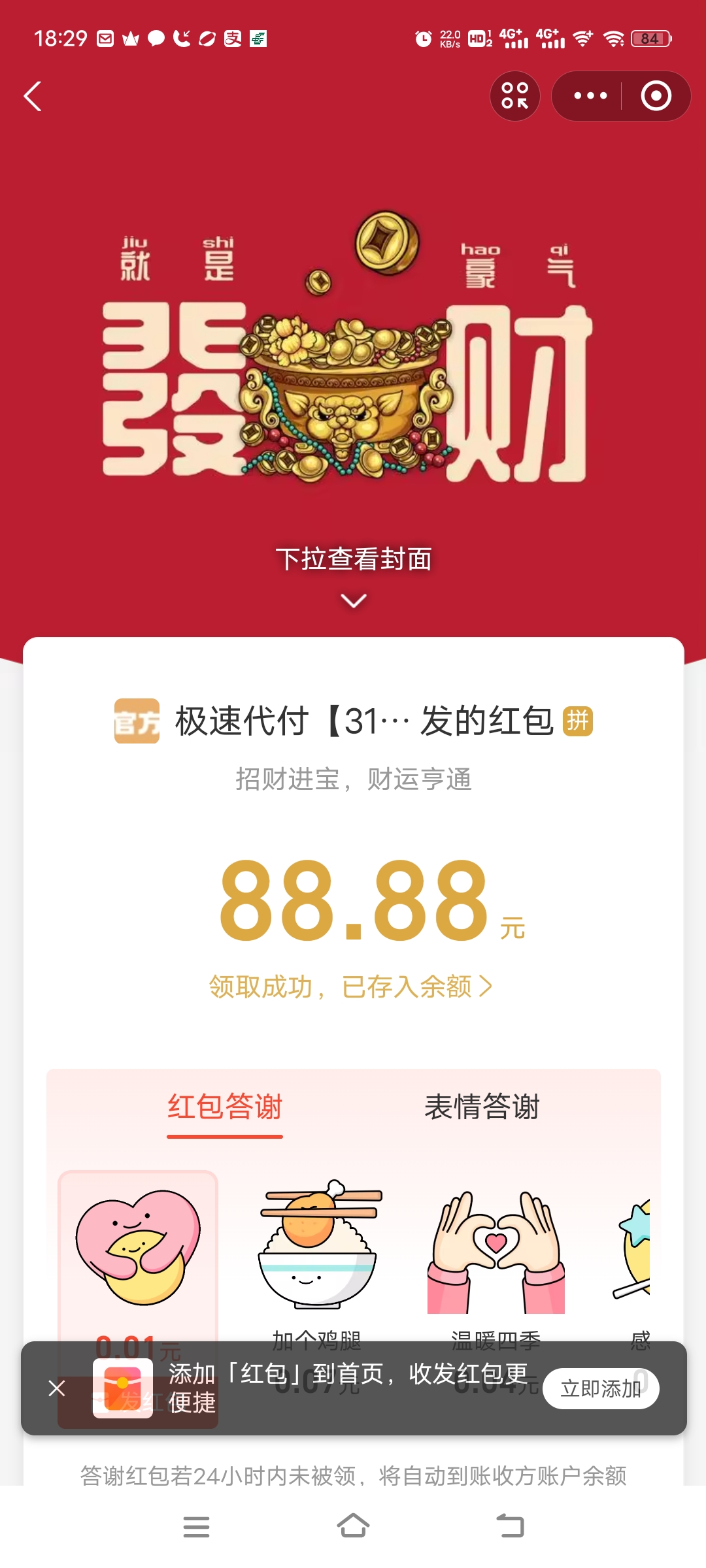Switch to the 红包答谢 tab
Viewport: 706px width, 1568px height.
point(225,1107)
